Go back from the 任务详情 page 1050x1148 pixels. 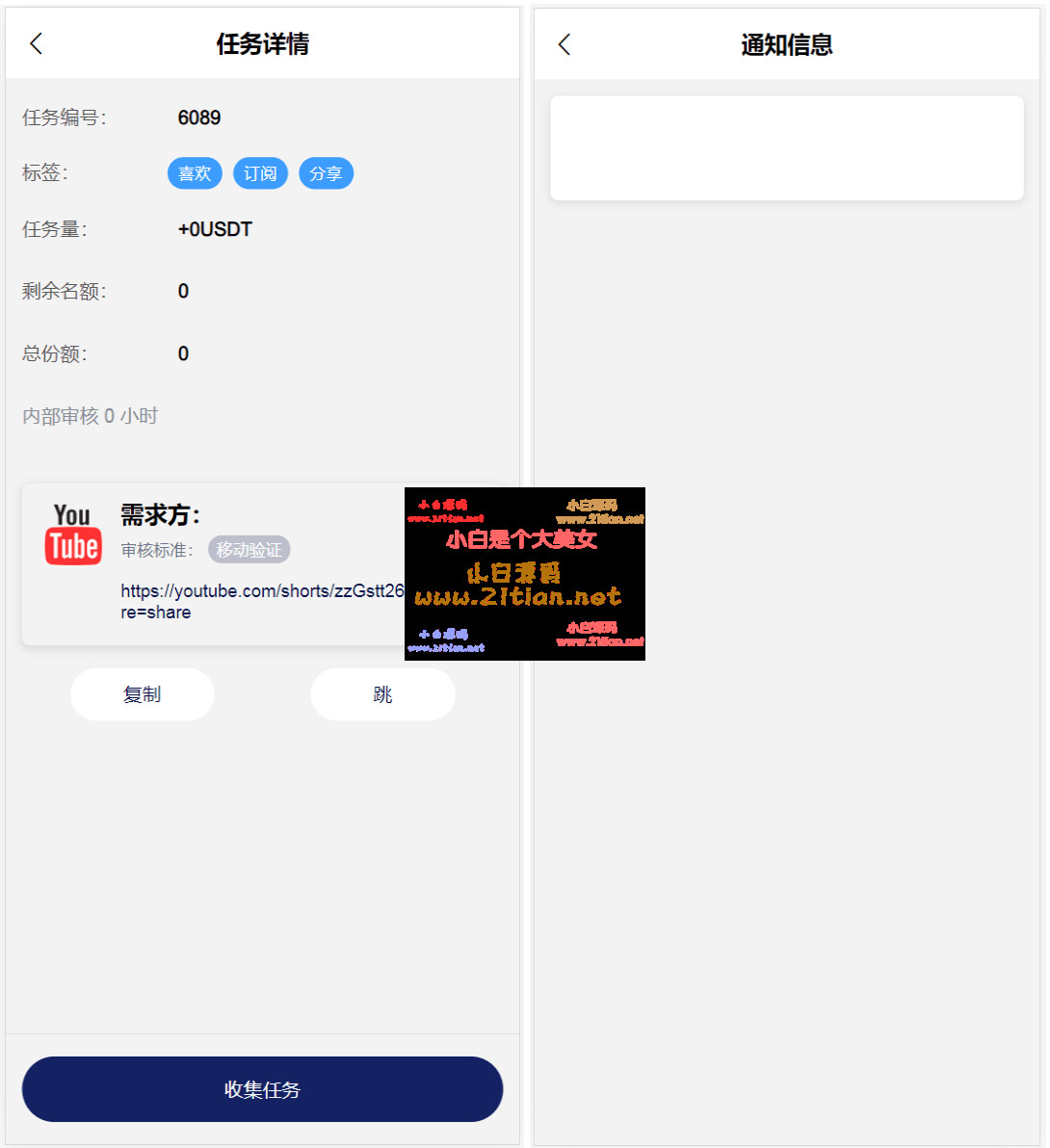(37, 43)
